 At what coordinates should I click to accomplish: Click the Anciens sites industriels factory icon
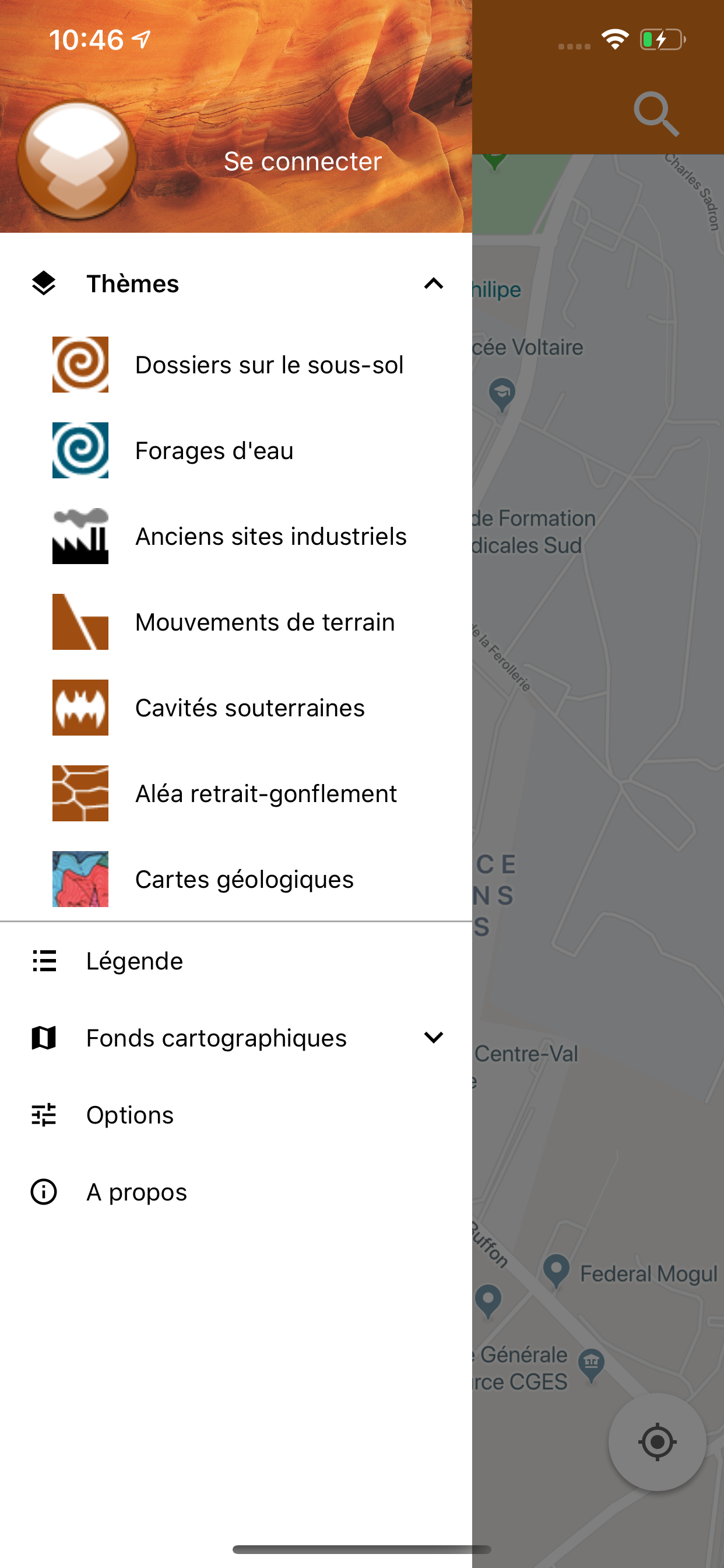[80, 536]
